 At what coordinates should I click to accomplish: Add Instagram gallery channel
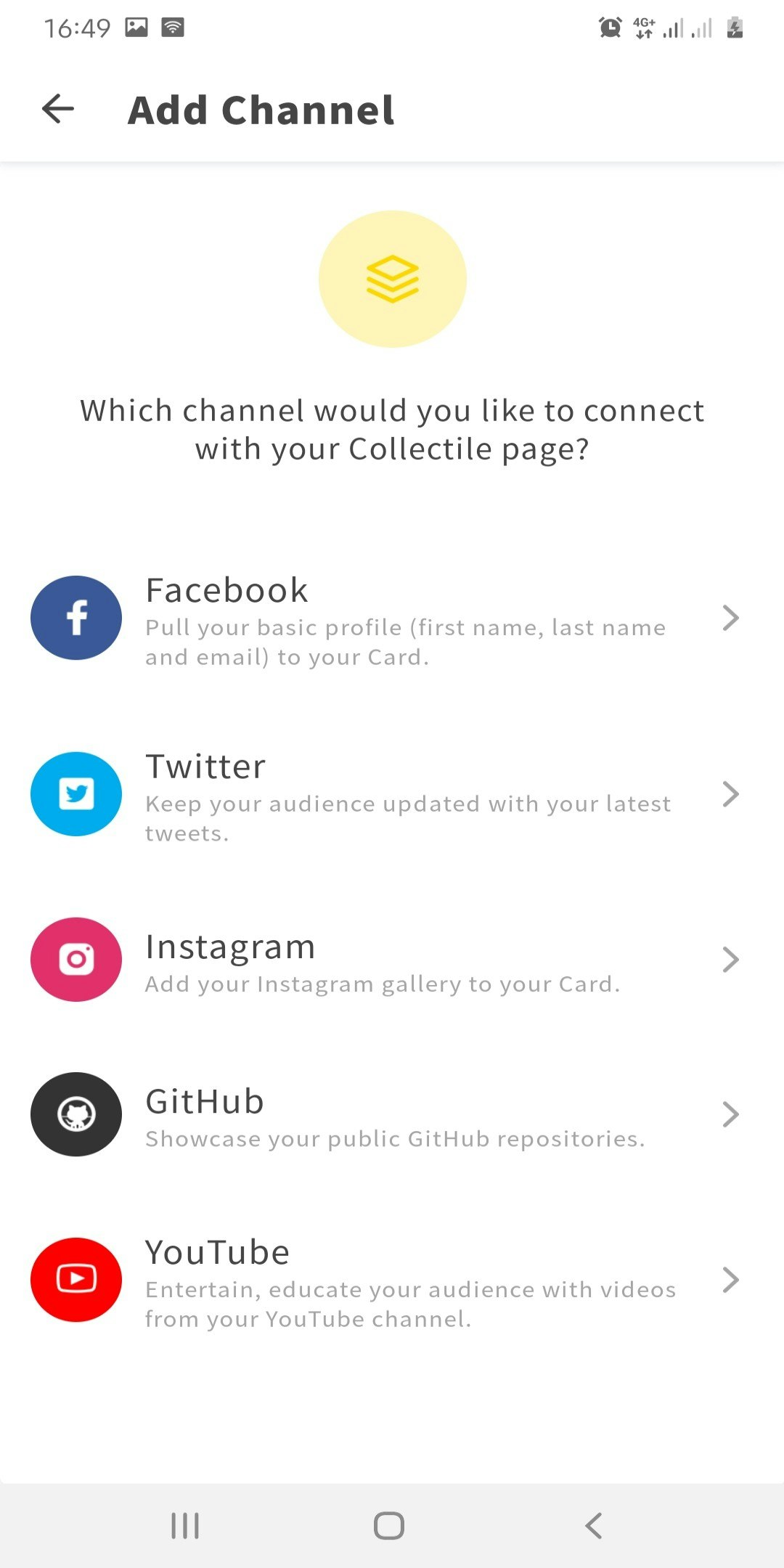coord(392,960)
